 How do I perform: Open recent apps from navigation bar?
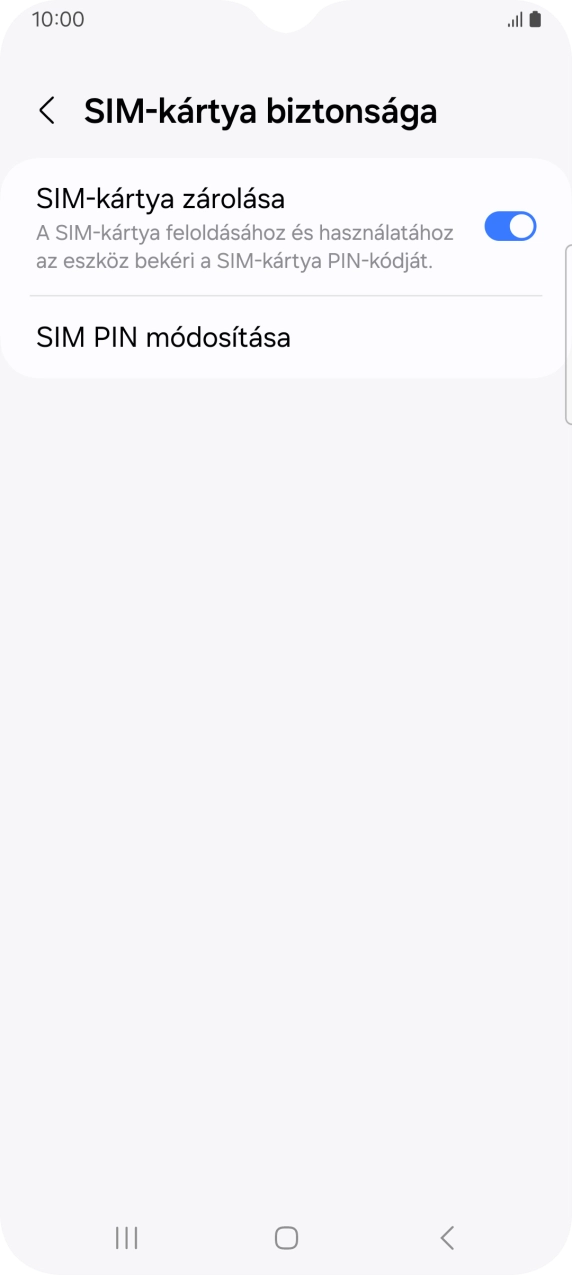click(x=126, y=1238)
